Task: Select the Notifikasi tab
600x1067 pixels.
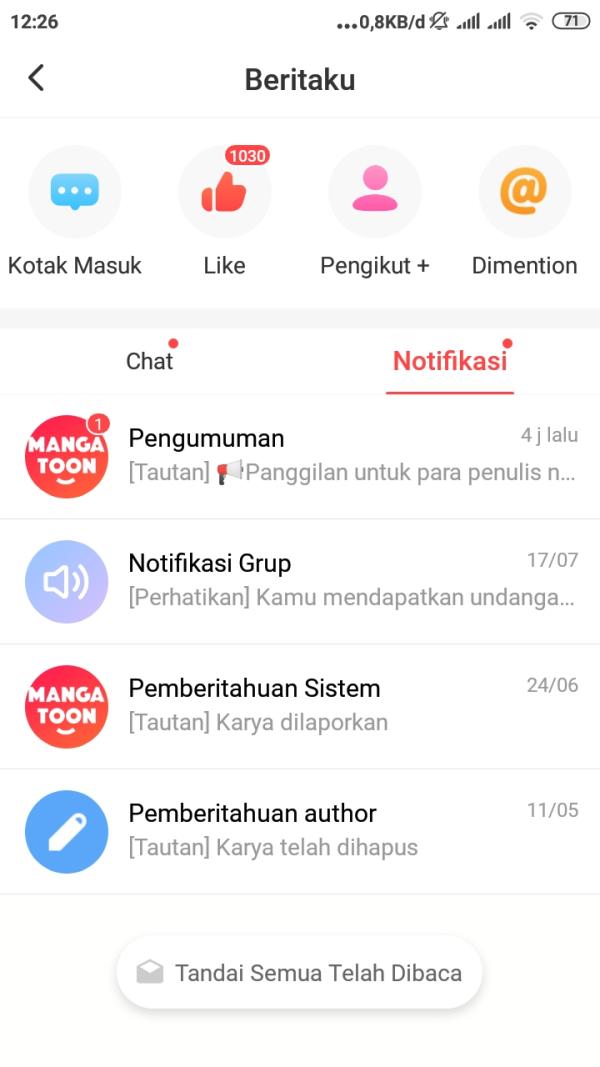Action: [x=450, y=361]
